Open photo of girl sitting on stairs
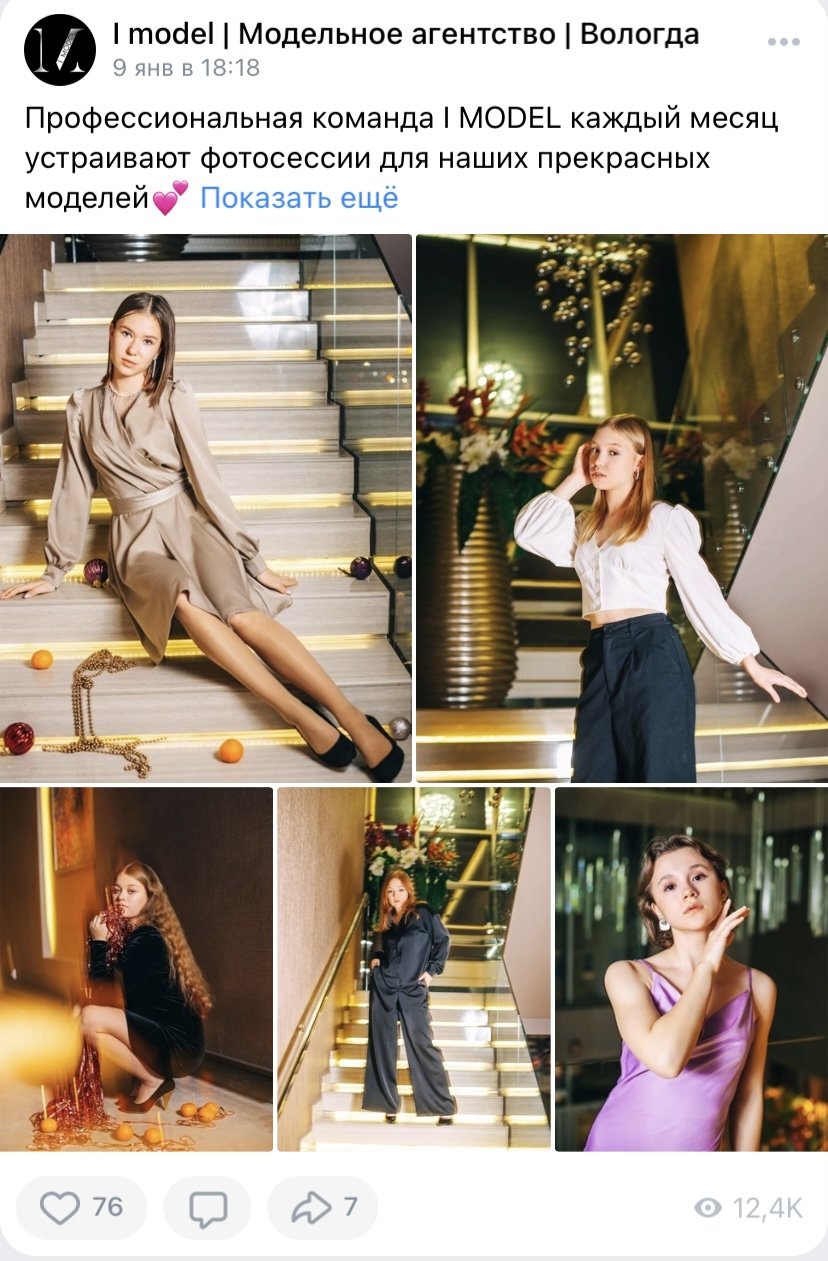This screenshot has height=1261, width=828. tap(206, 508)
